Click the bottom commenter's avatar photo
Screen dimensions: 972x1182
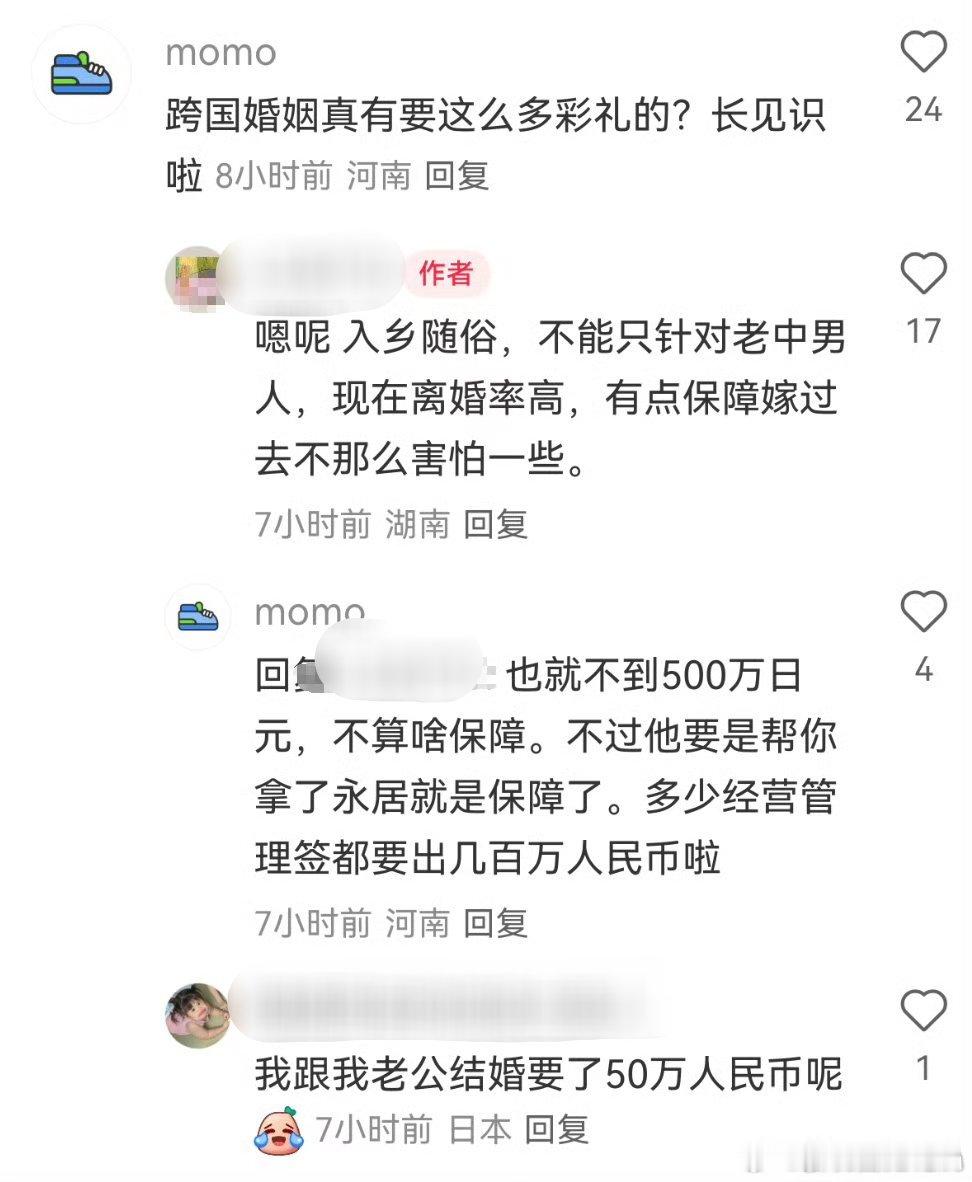pos(198,1014)
